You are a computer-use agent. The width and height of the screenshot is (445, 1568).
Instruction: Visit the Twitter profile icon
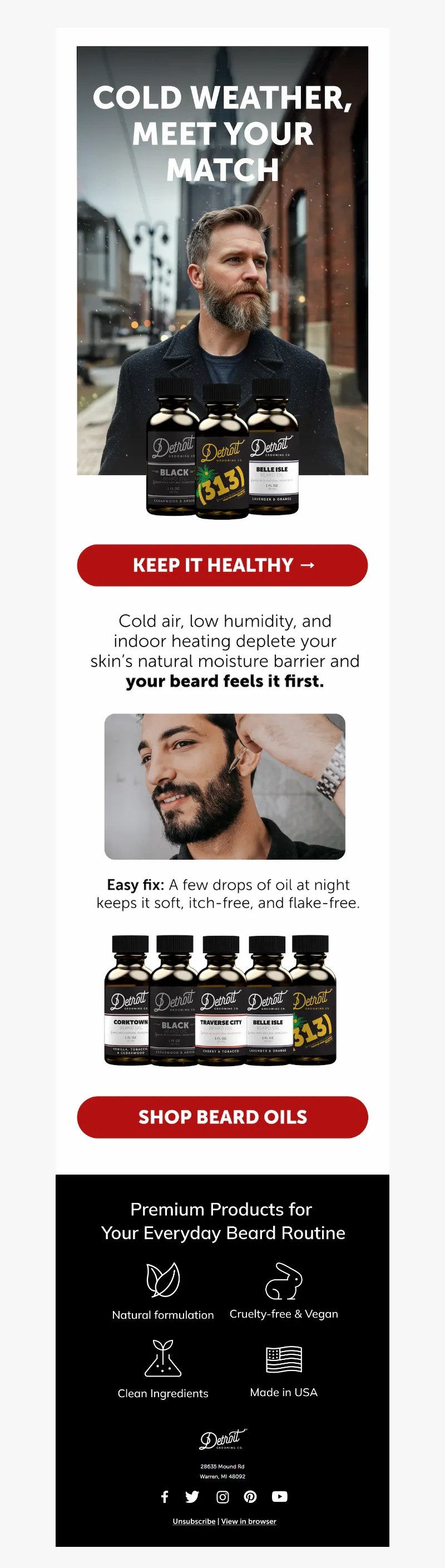click(x=192, y=1496)
